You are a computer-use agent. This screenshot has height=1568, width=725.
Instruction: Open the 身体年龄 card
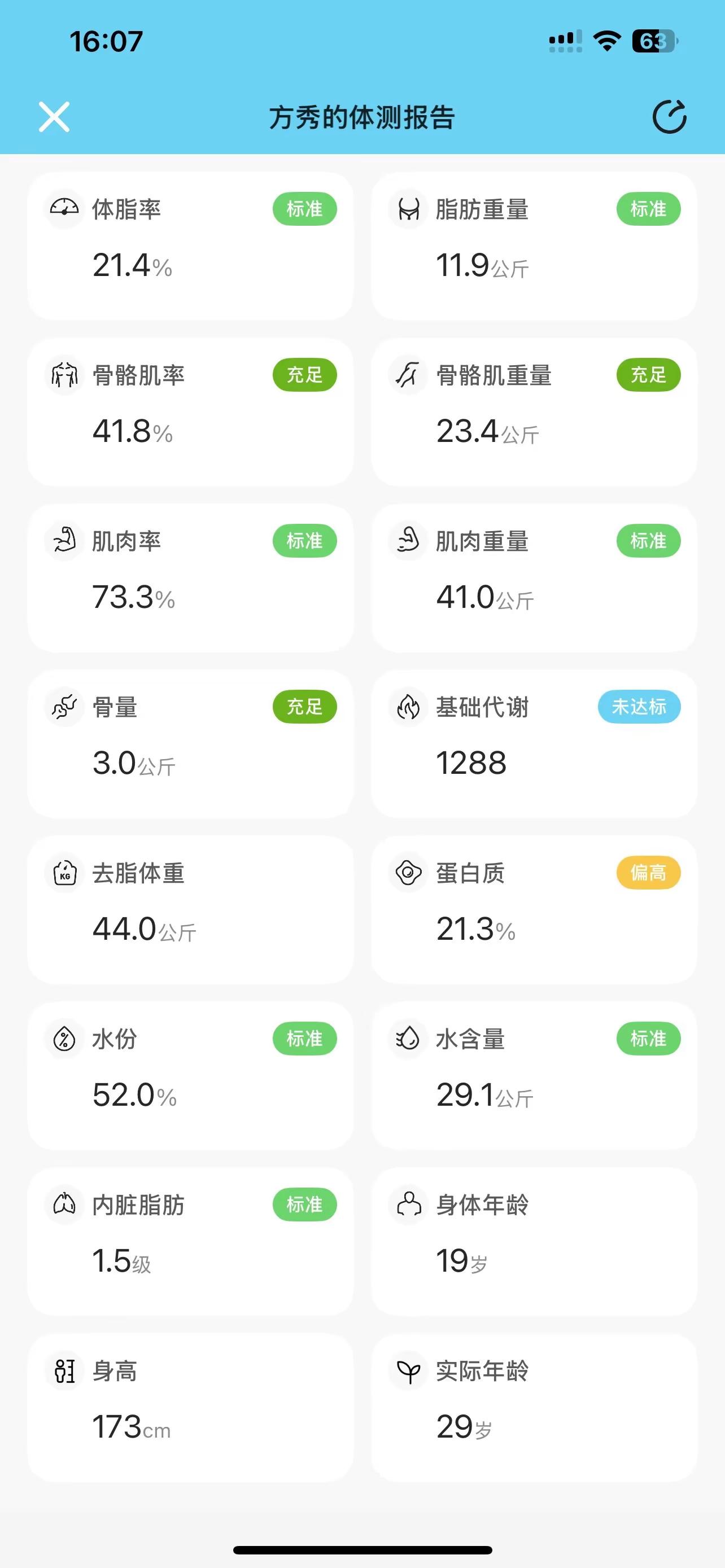click(534, 1241)
